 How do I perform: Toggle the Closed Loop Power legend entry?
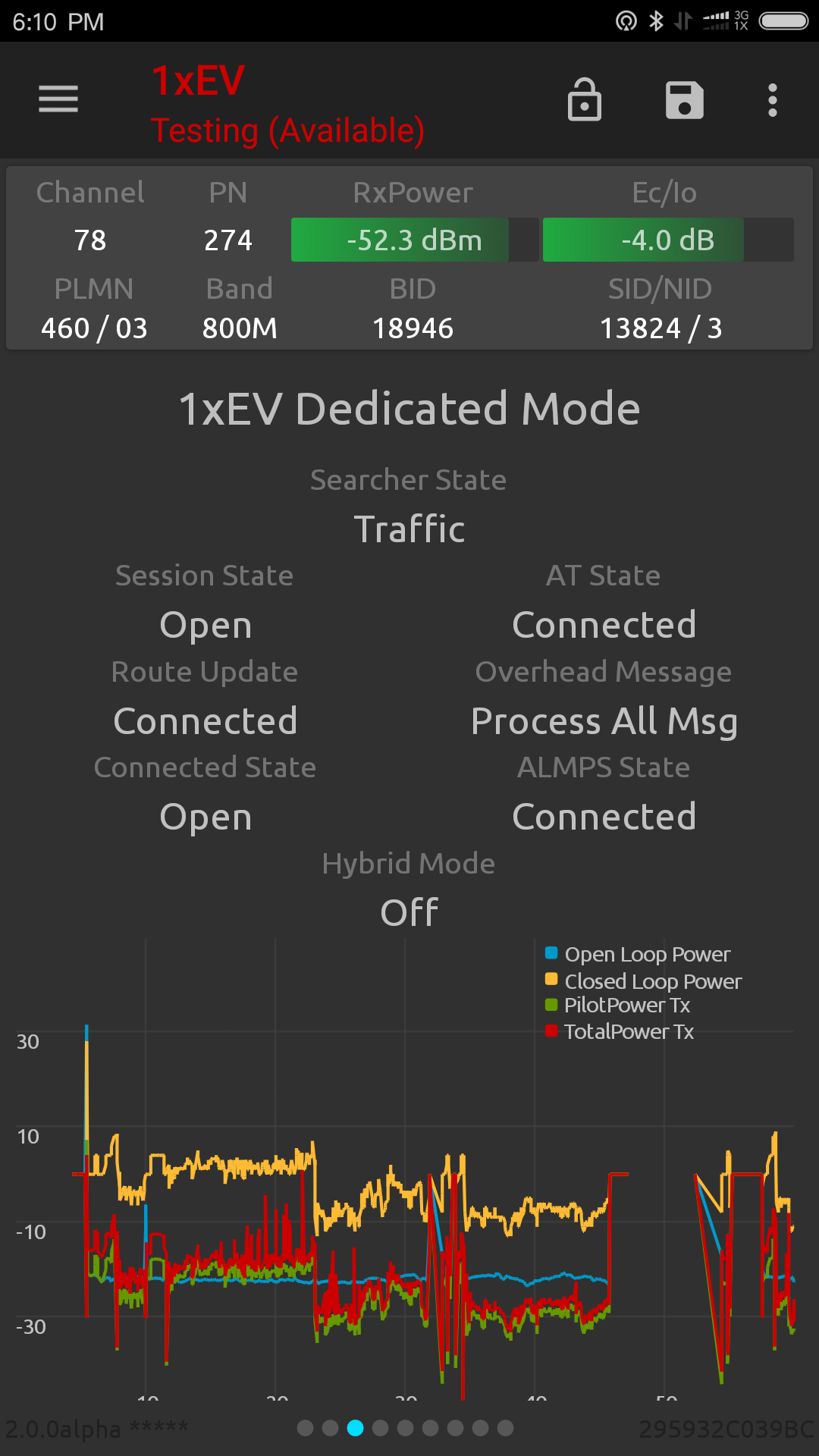(643, 981)
